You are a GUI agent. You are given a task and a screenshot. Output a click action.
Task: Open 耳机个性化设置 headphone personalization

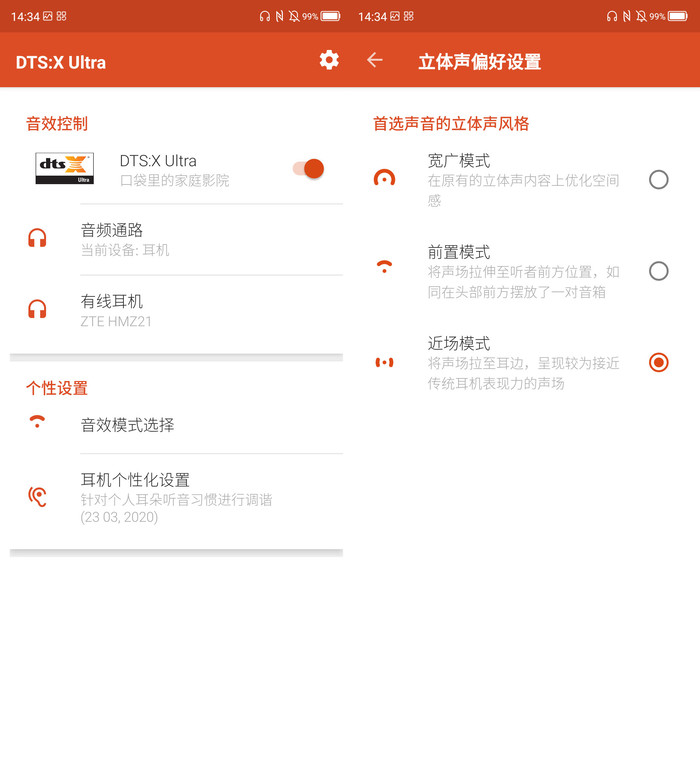(x=180, y=497)
